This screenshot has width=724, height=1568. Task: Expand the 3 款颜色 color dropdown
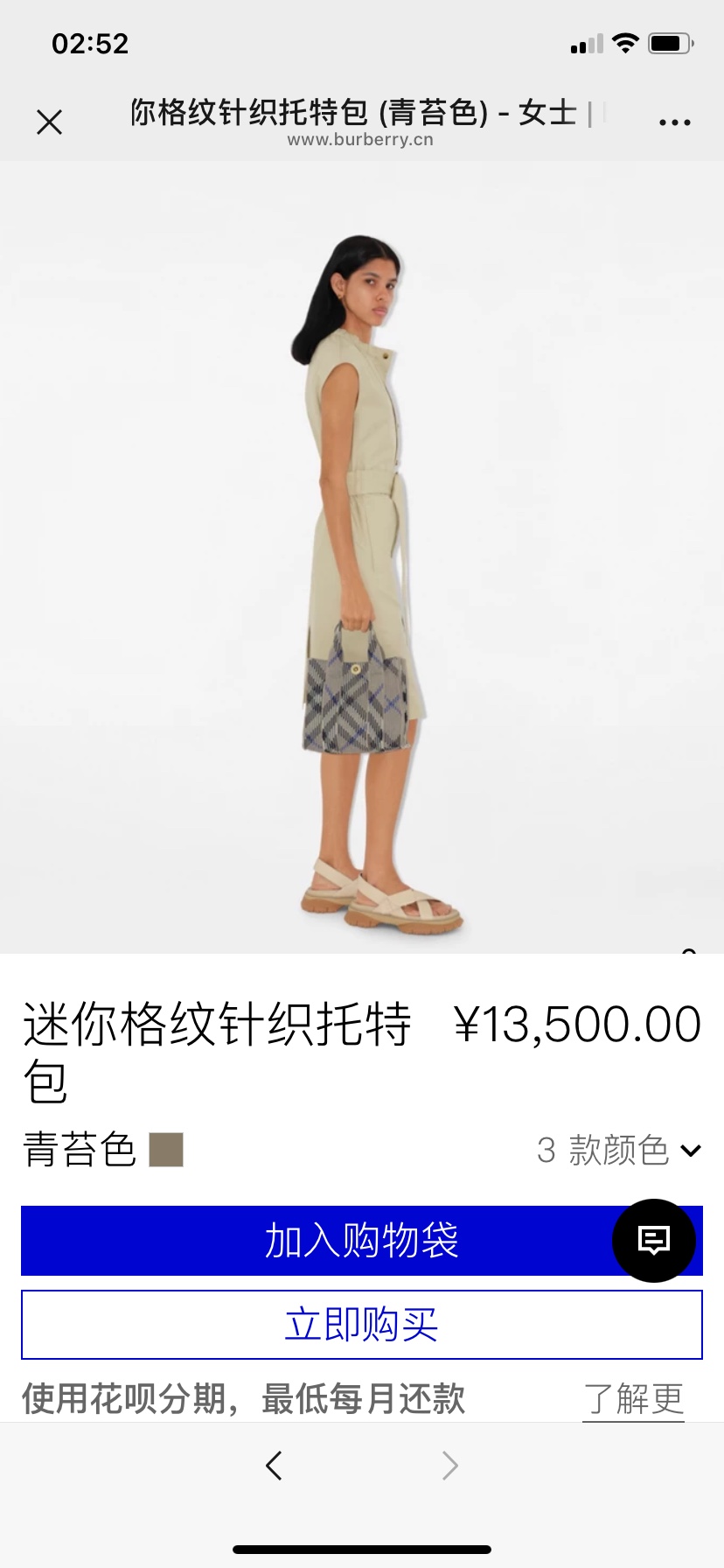[619, 1150]
